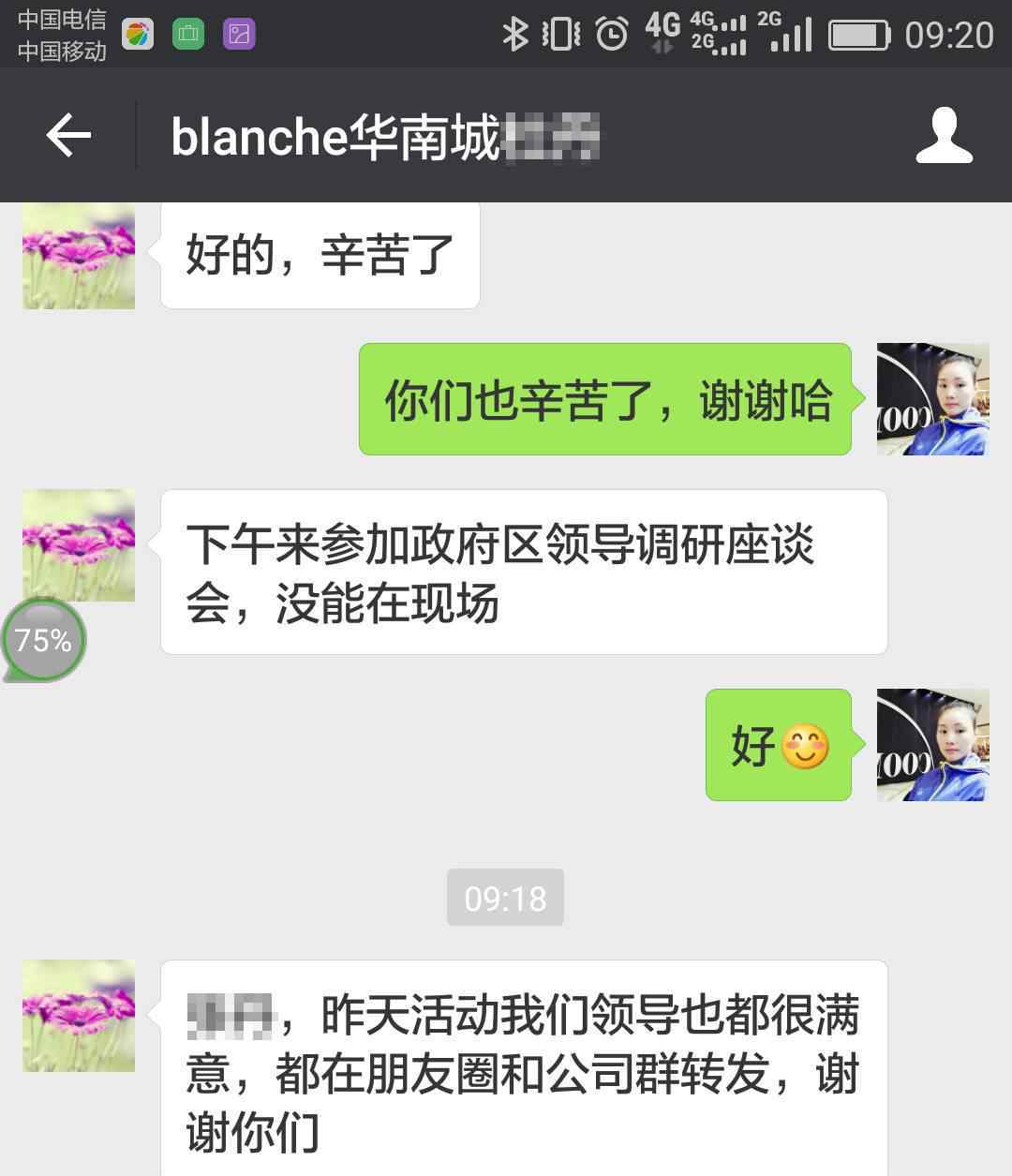This screenshot has height=1176, width=1012.
Task: Tap the floating 75% bubble
Action: pos(43,640)
